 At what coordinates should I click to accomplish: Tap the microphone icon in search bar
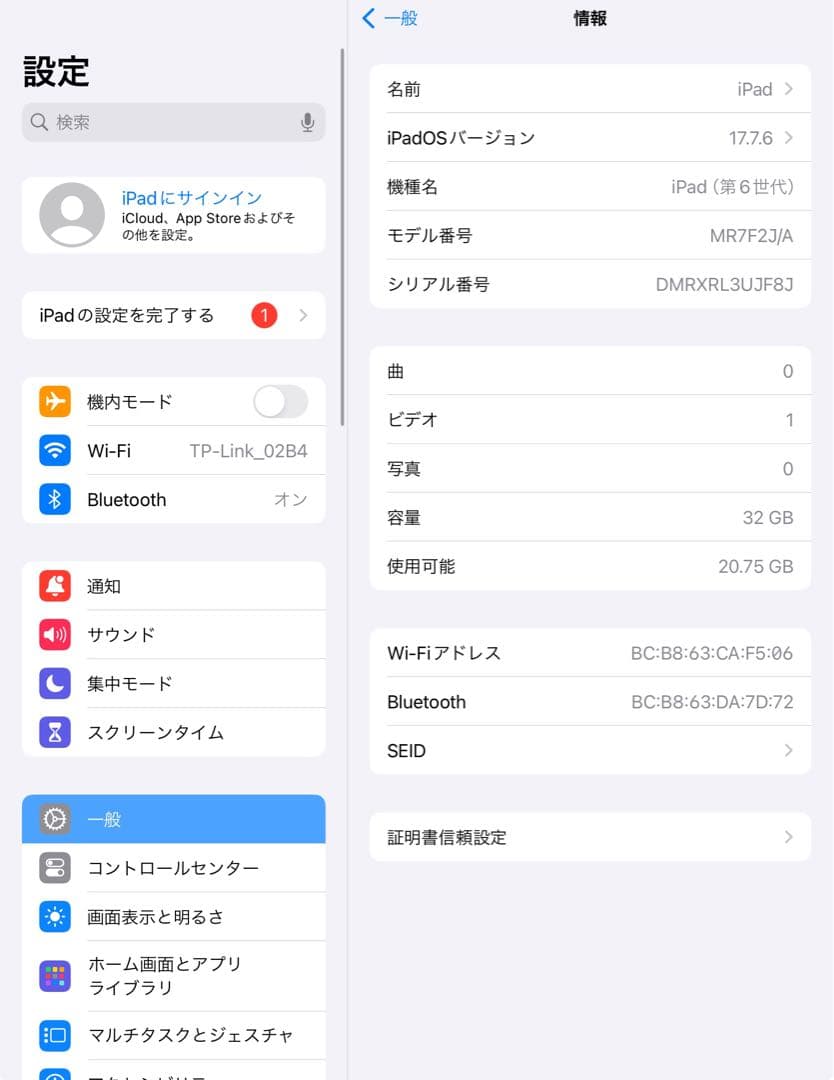click(x=307, y=122)
